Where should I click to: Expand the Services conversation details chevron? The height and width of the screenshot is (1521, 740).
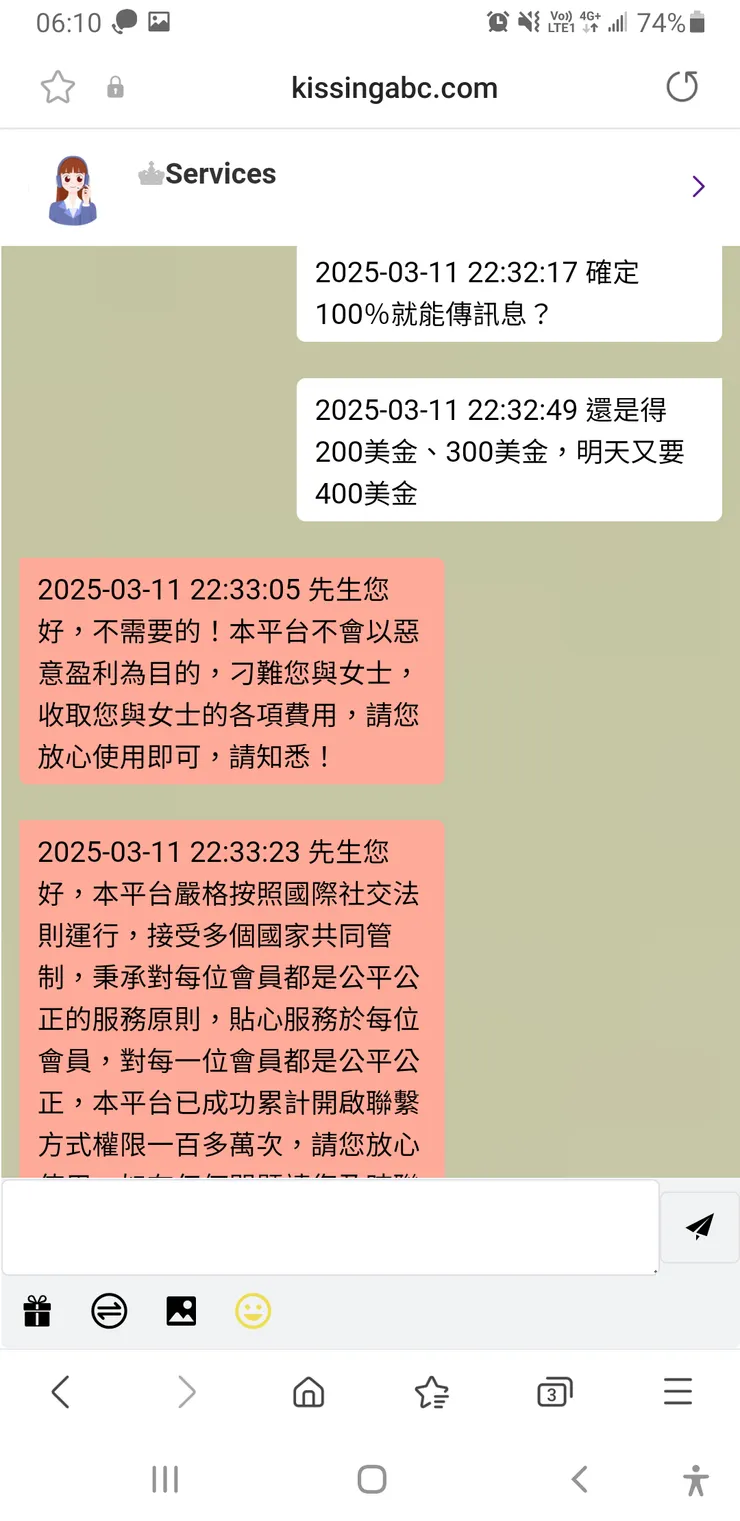point(698,186)
